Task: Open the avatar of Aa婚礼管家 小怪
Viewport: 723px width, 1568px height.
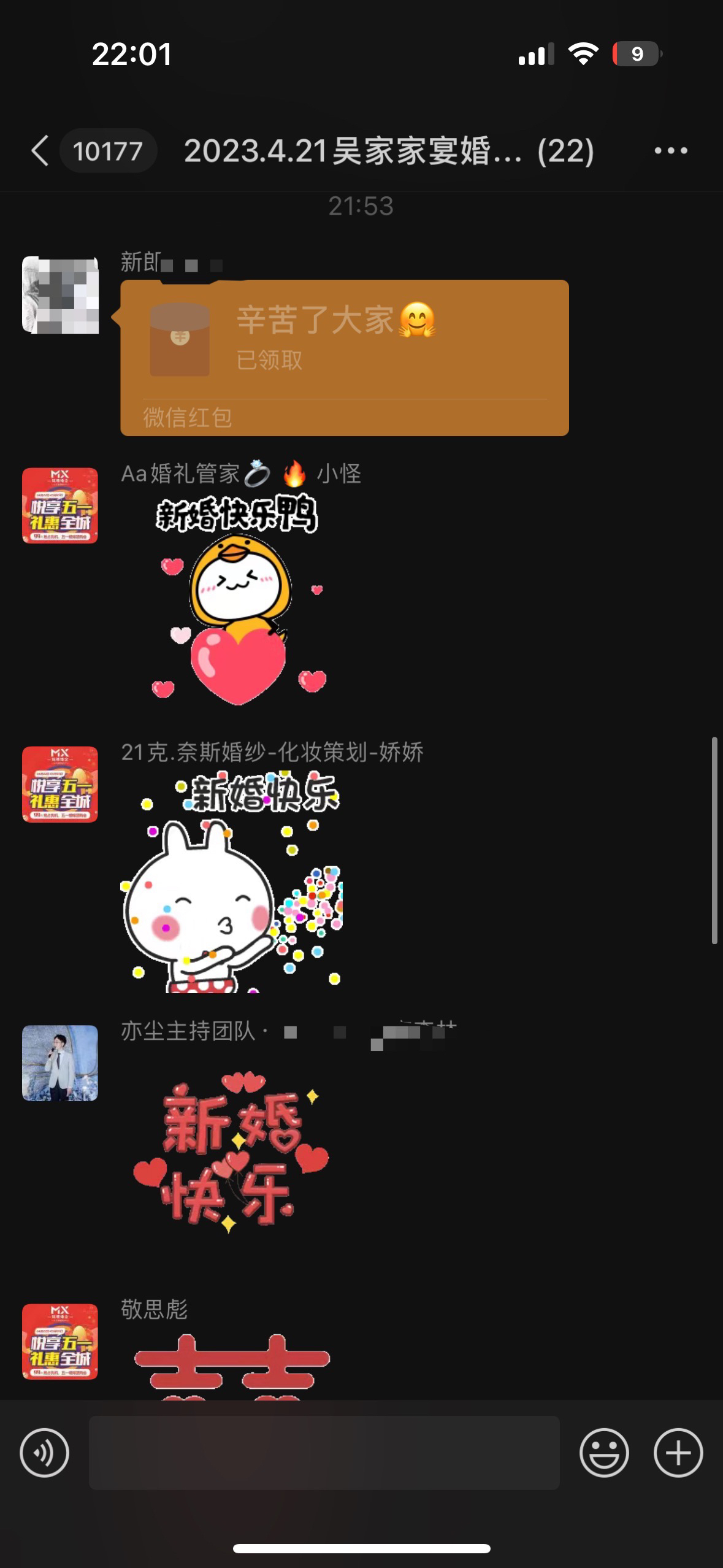Action: point(60,505)
